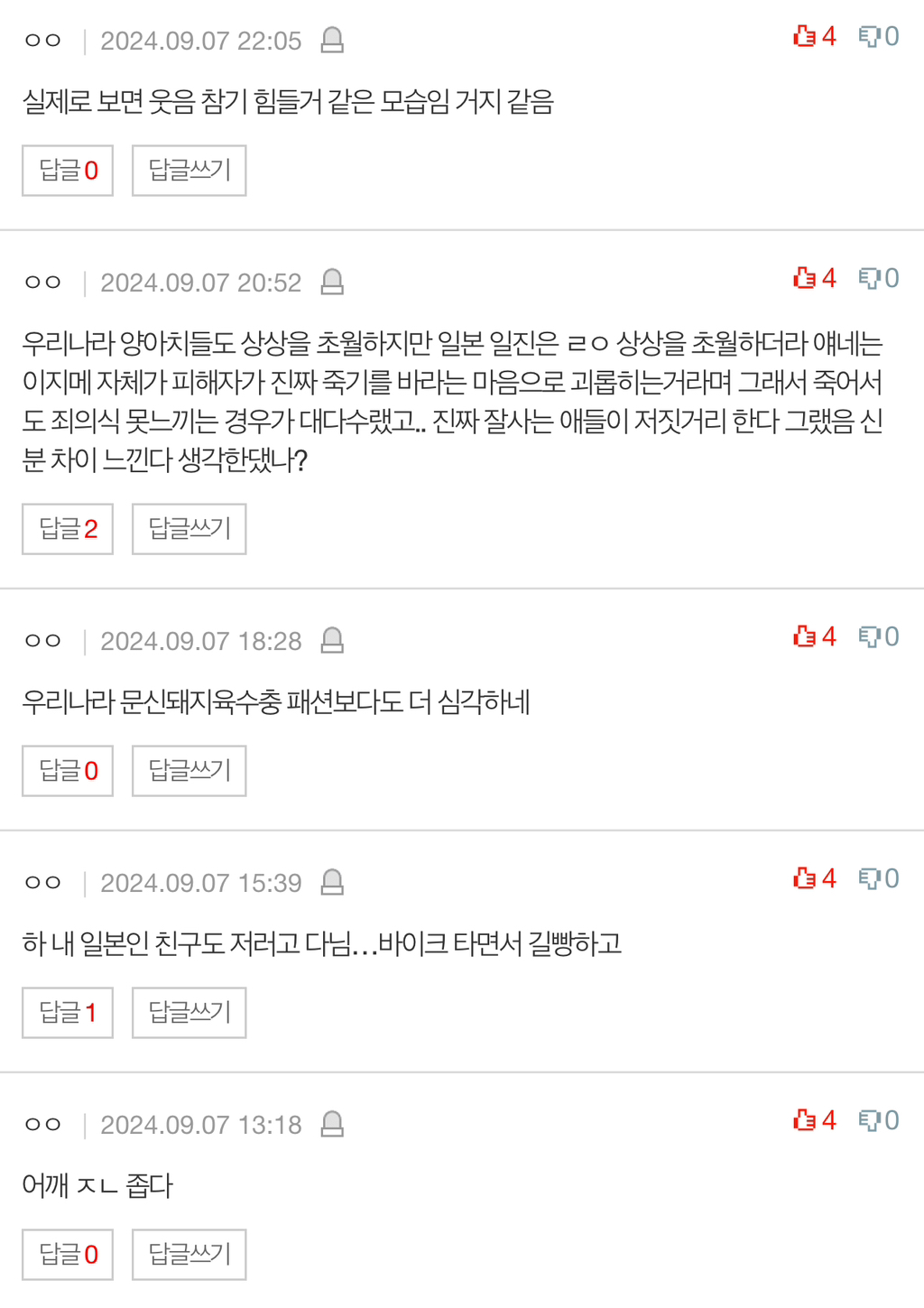Dislike the 13:18 comment
924x1308 pixels.
[x=879, y=1120]
